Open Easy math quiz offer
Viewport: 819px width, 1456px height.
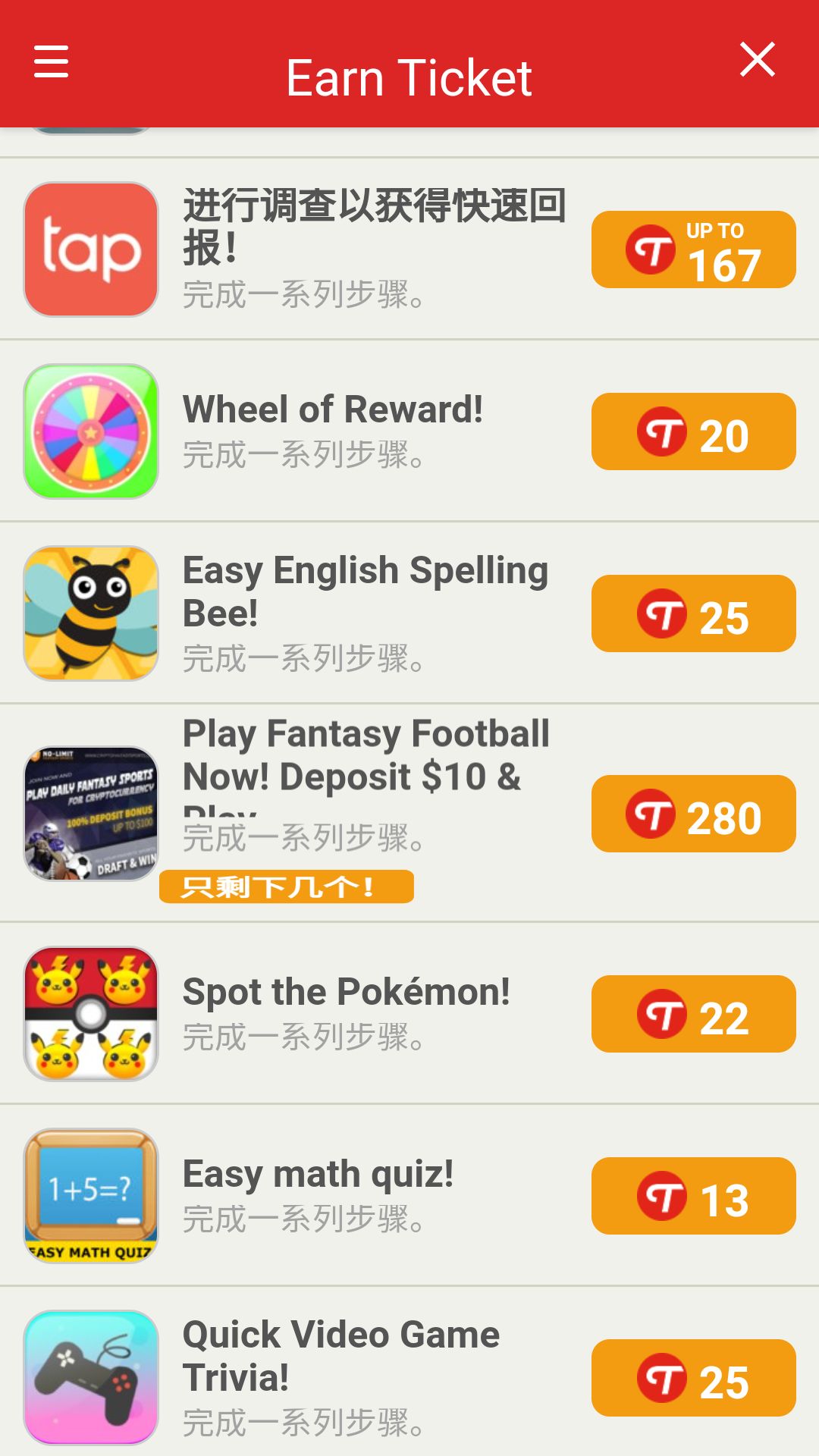409,1195
